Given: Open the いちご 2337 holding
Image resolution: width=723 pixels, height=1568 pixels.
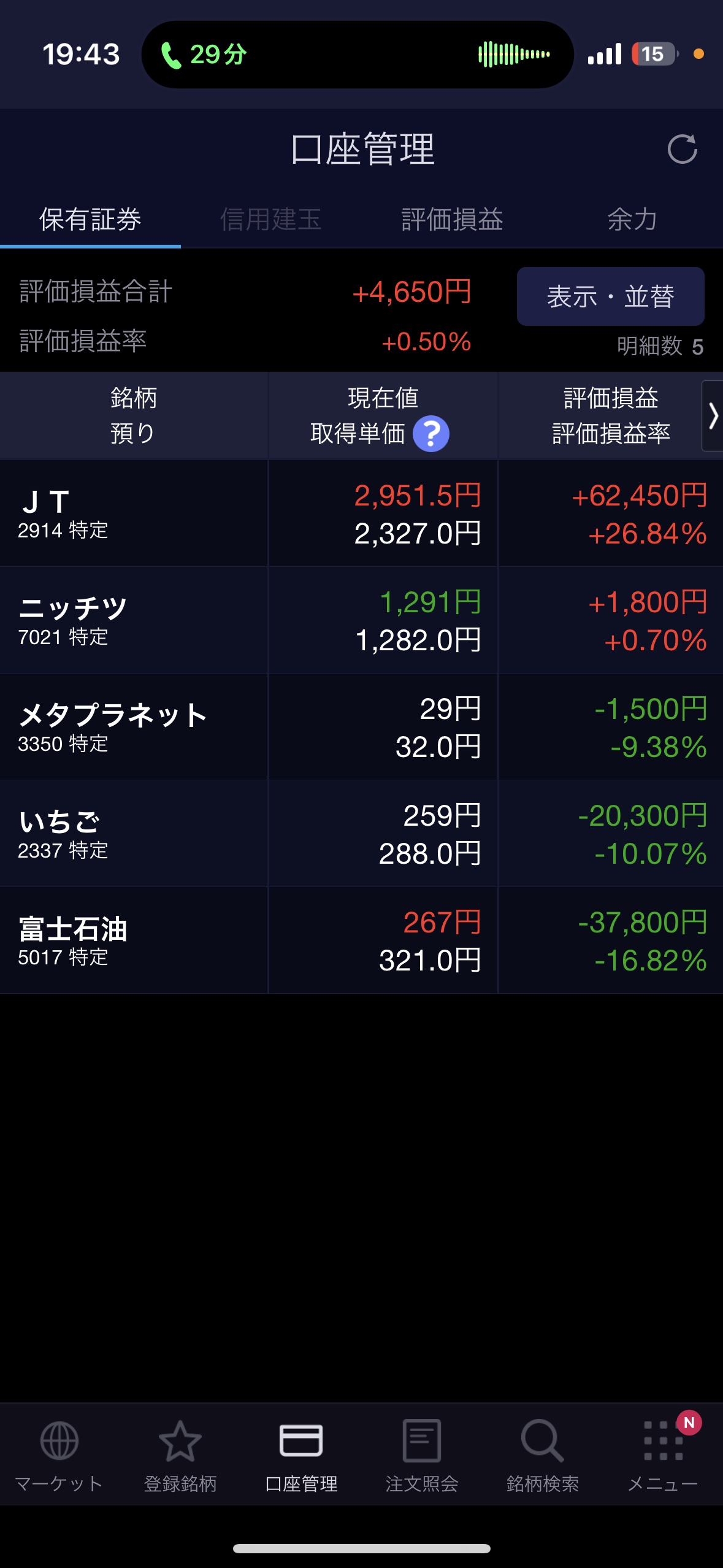Looking at the screenshot, I should [x=361, y=834].
